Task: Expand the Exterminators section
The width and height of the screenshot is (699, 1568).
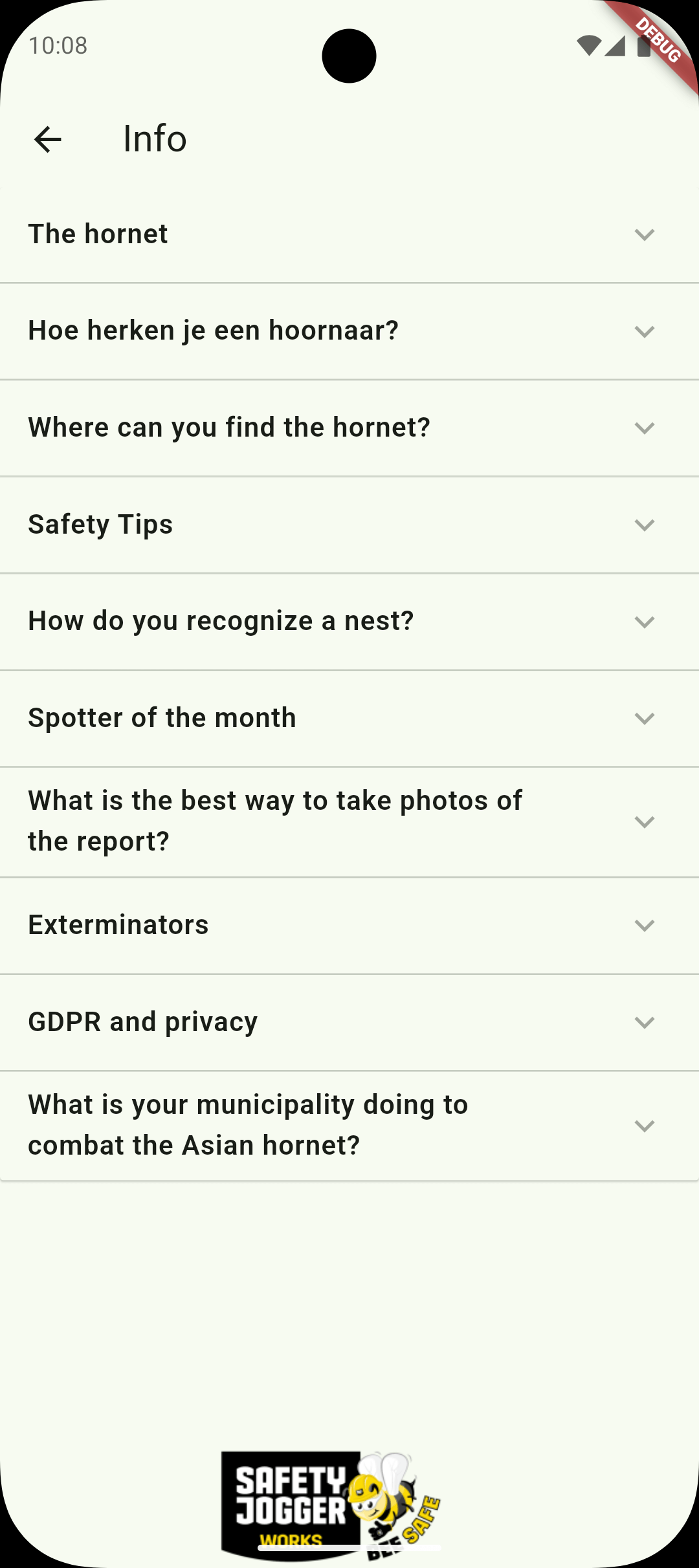Action: point(349,926)
